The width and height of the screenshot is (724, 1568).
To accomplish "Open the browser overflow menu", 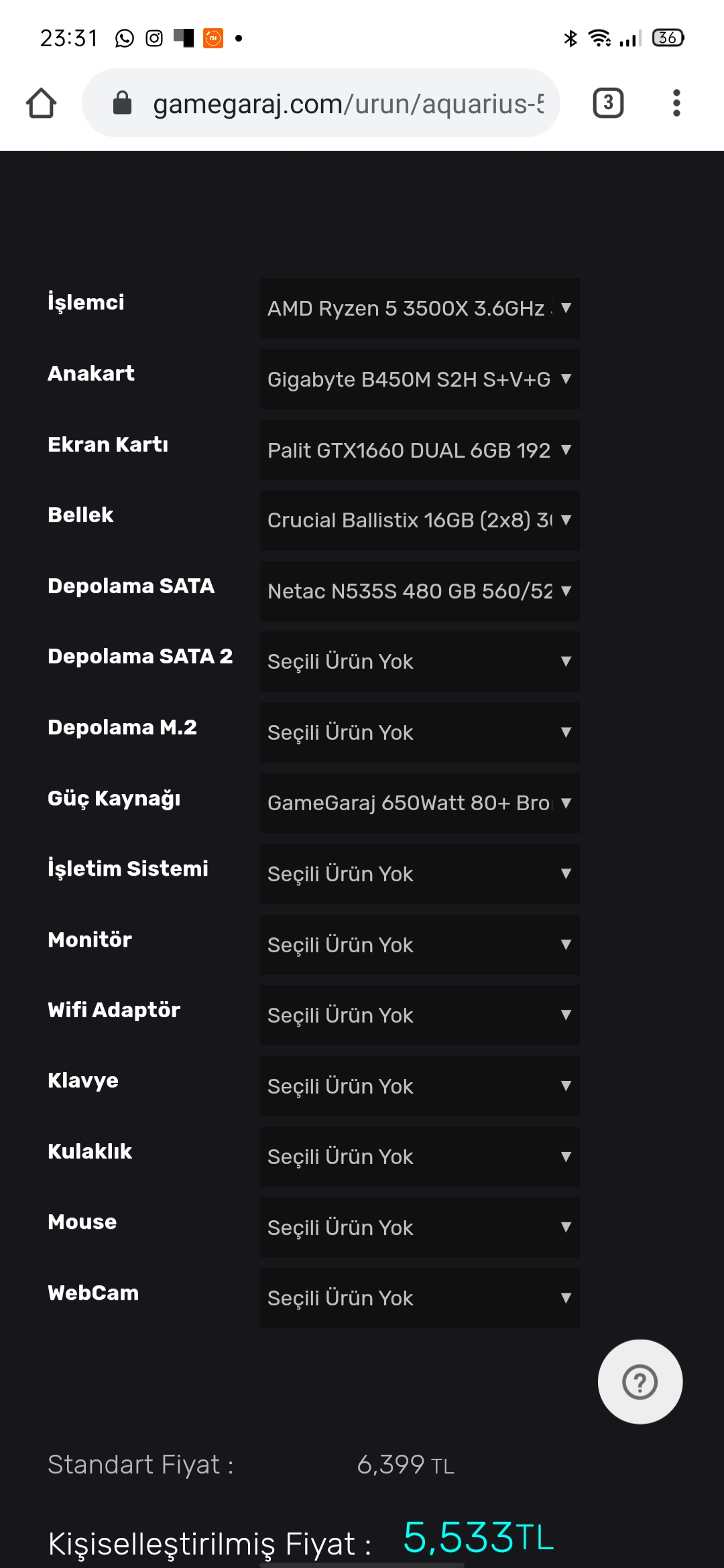I will pos(676,103).
